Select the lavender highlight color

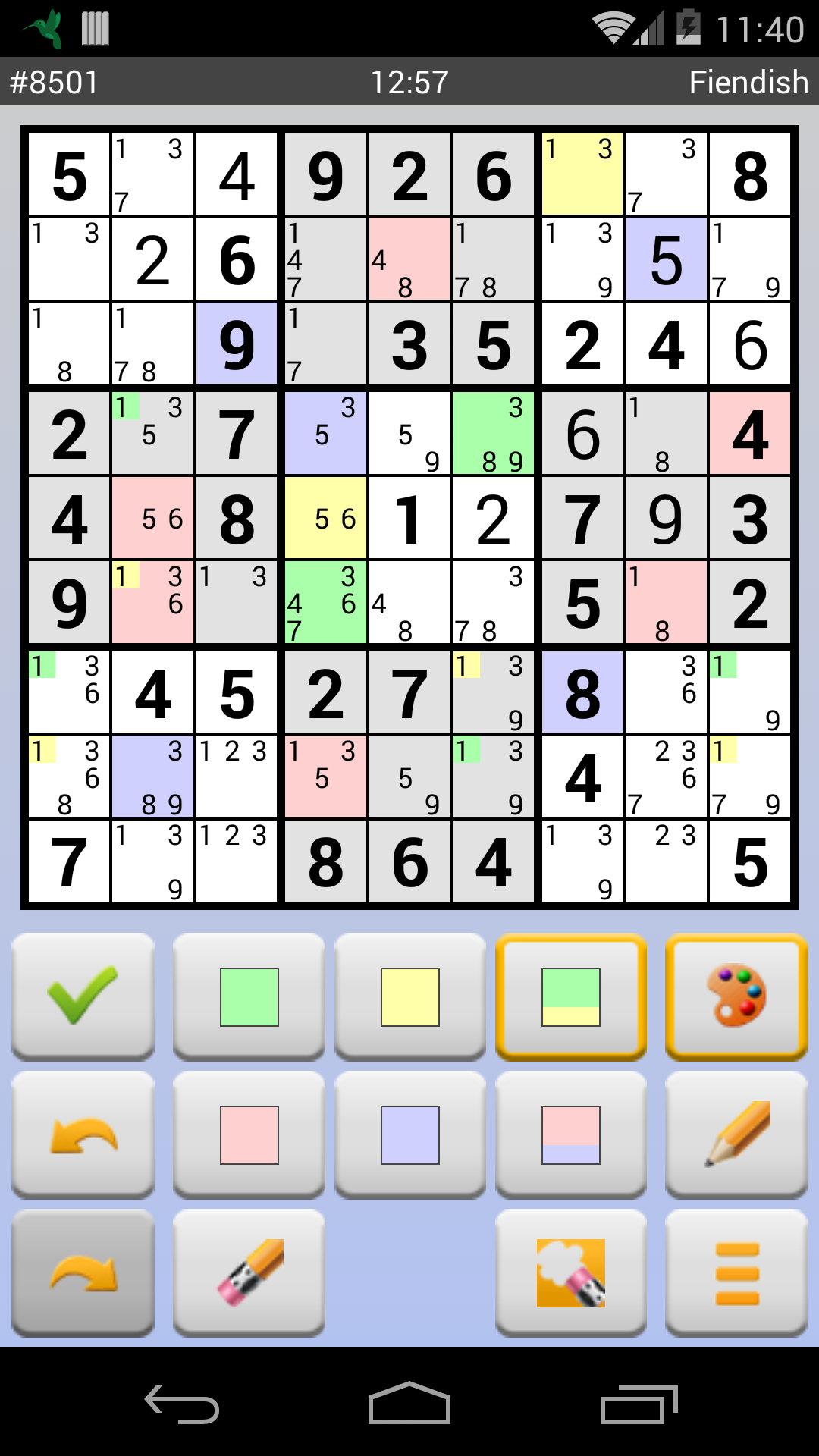point(409,1134)
